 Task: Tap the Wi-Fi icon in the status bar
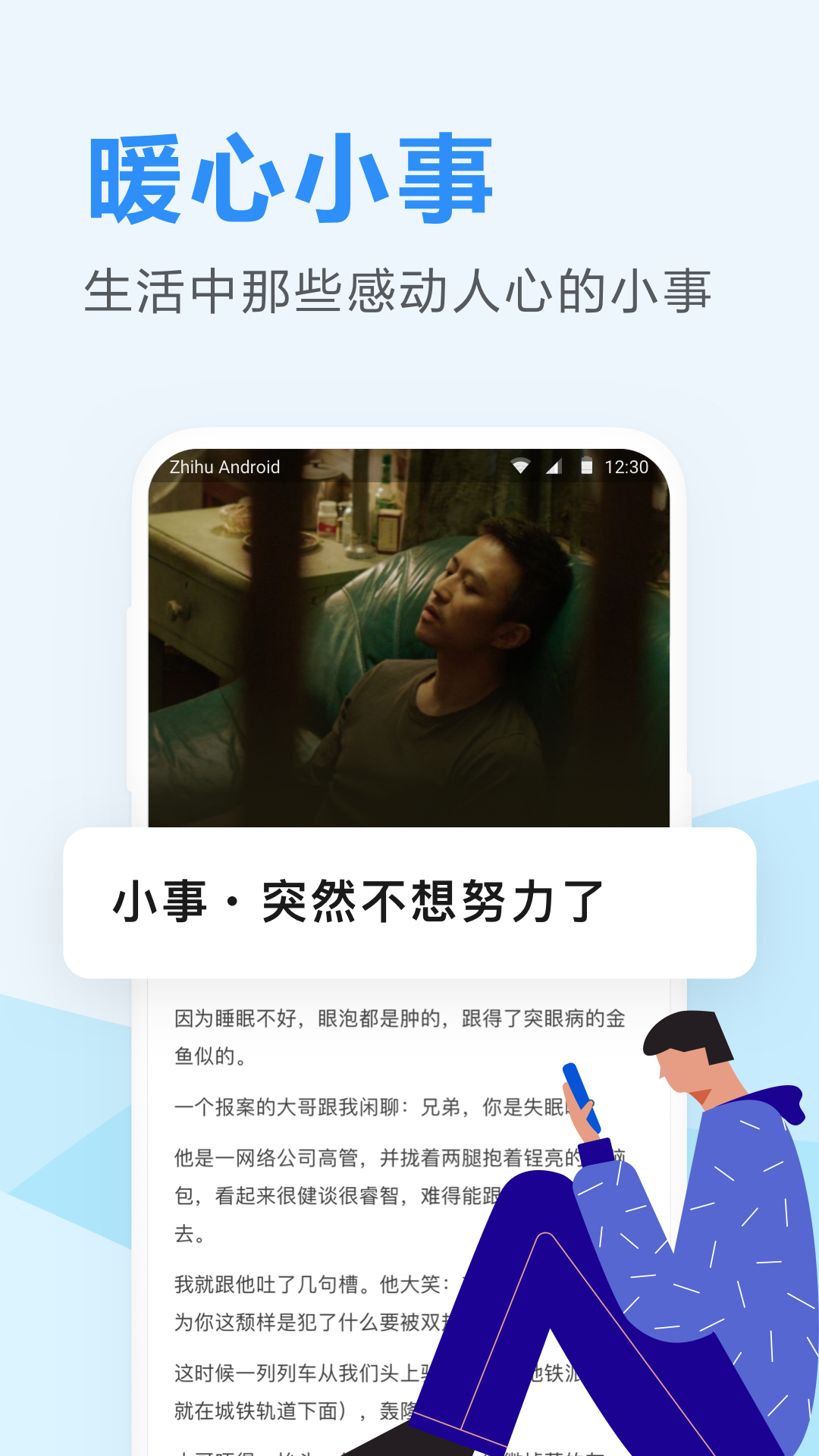521,467
